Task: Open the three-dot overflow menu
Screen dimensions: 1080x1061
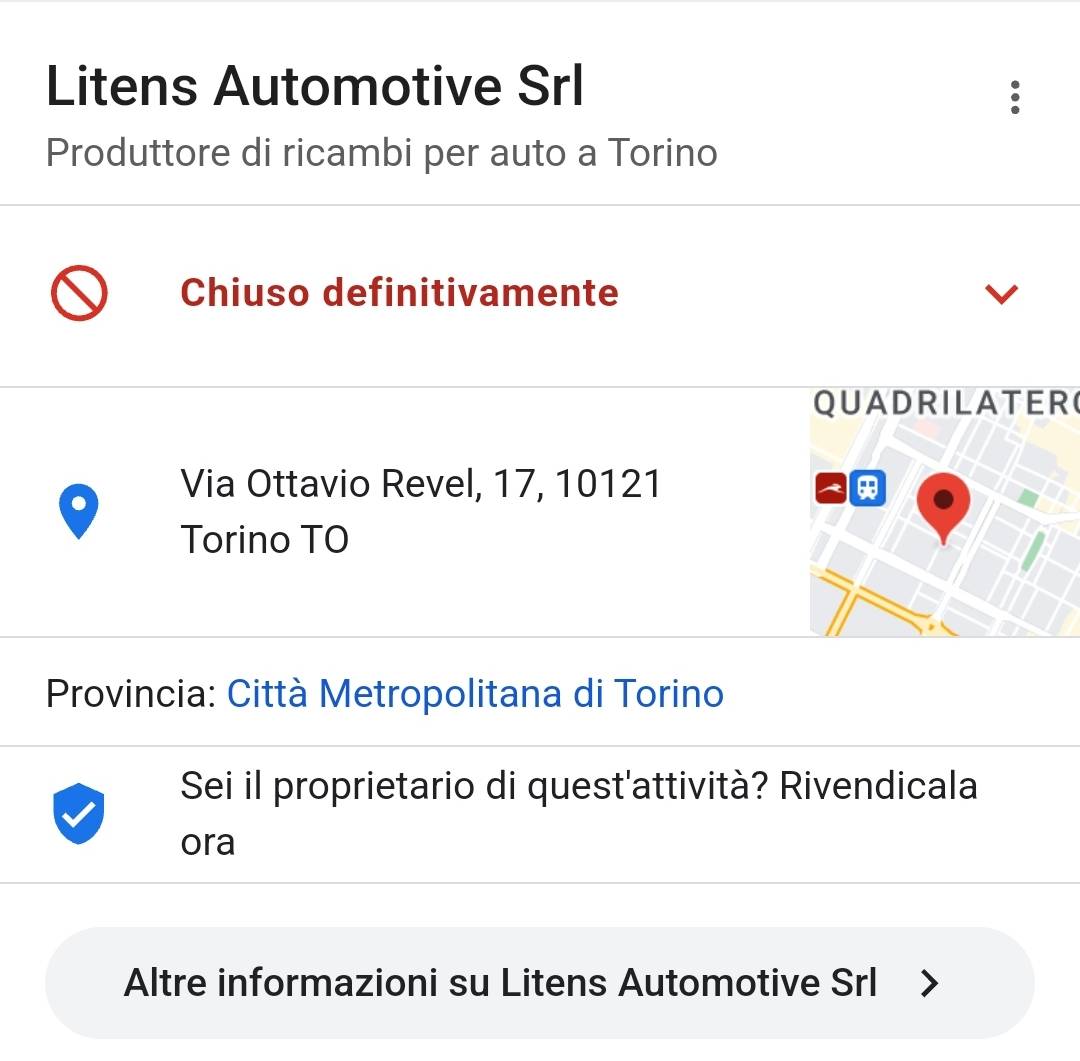Action: [x=1015, y=98]
